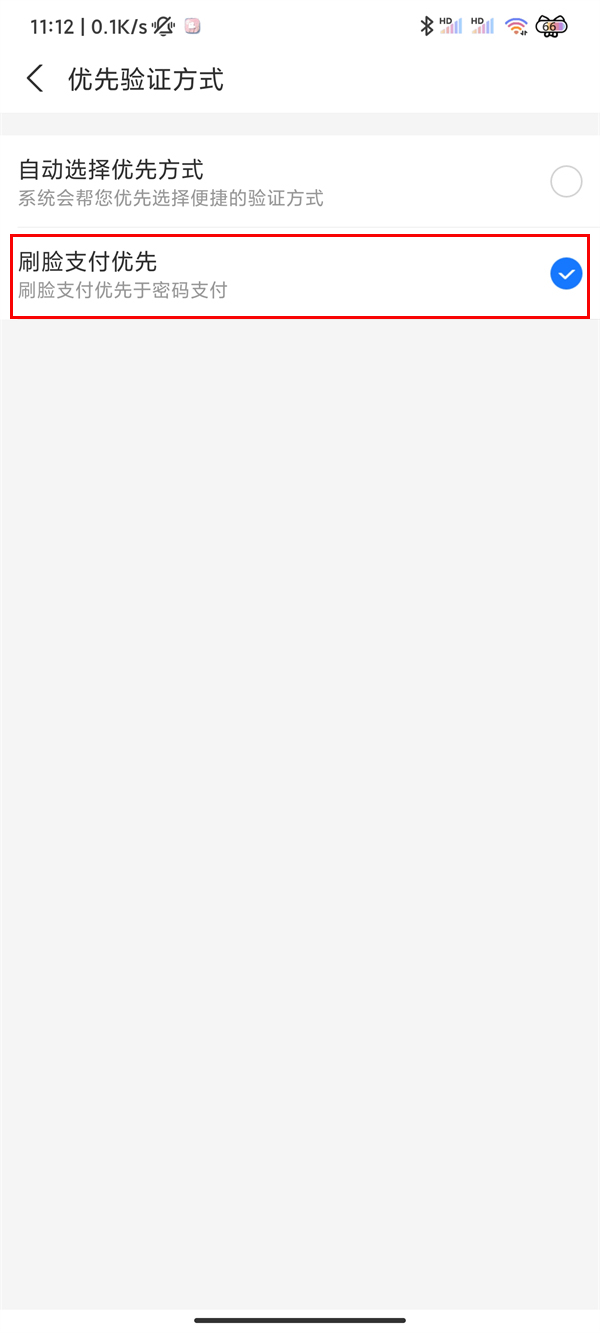Choose 刷脸支付优先 option
Screen dimensions: 600x1333
565,273
